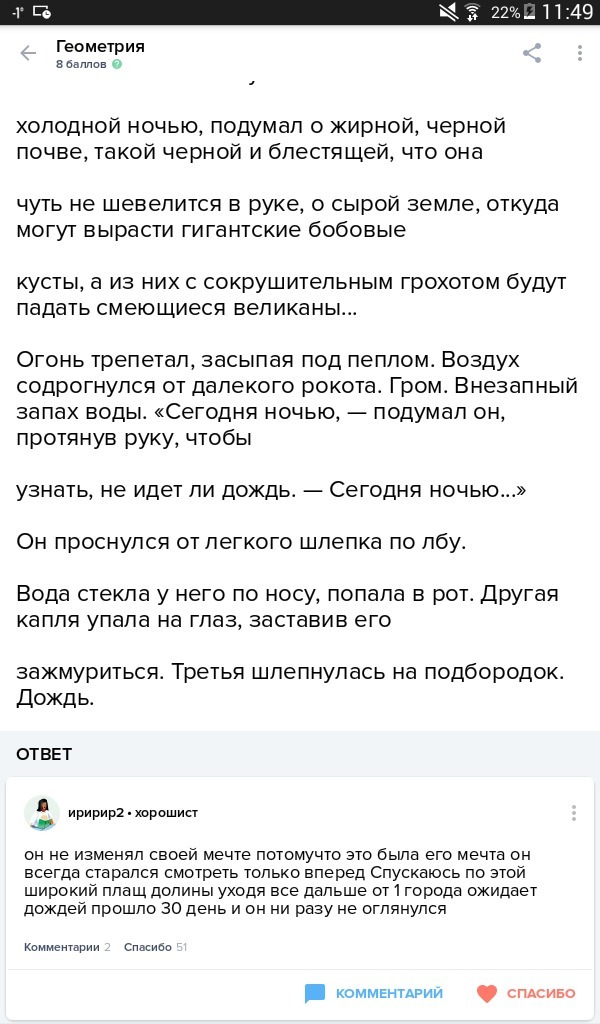View the 2 comments under the answer

point(67,947)
